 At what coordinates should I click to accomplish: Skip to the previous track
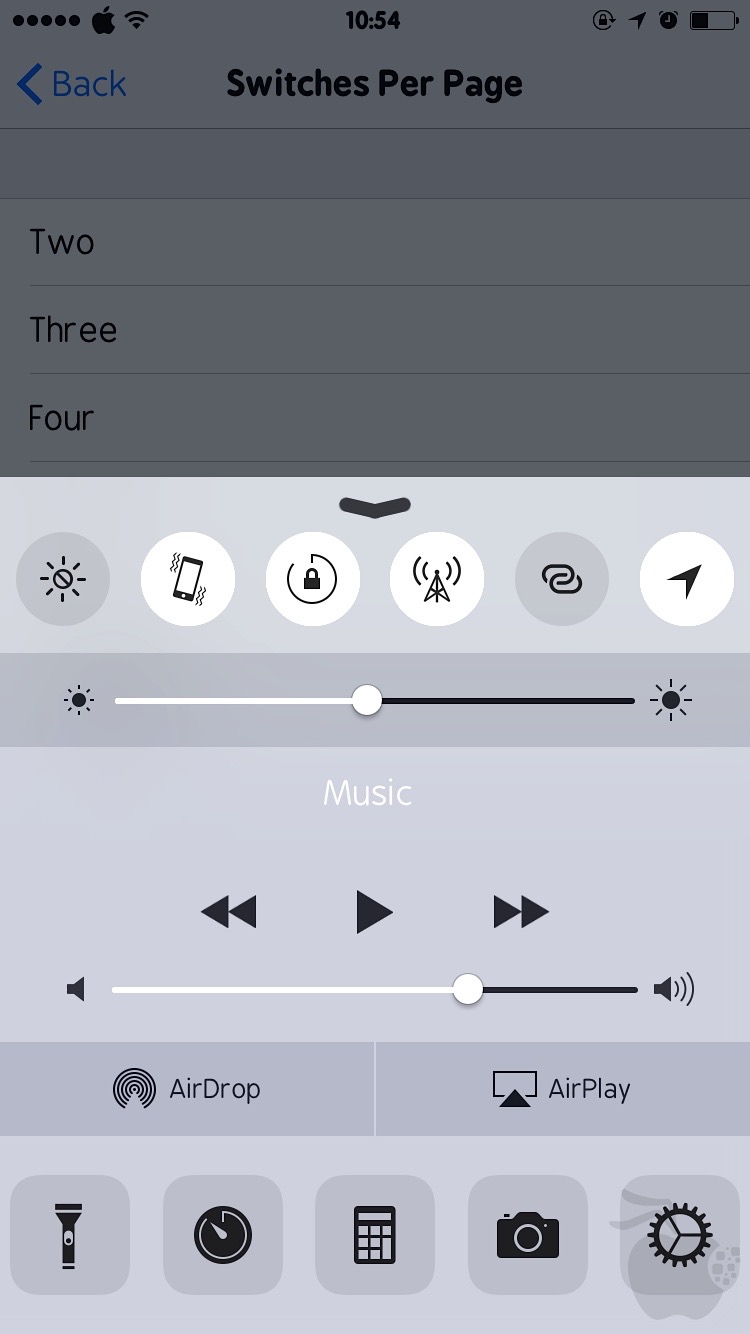(x=229, y=912)
